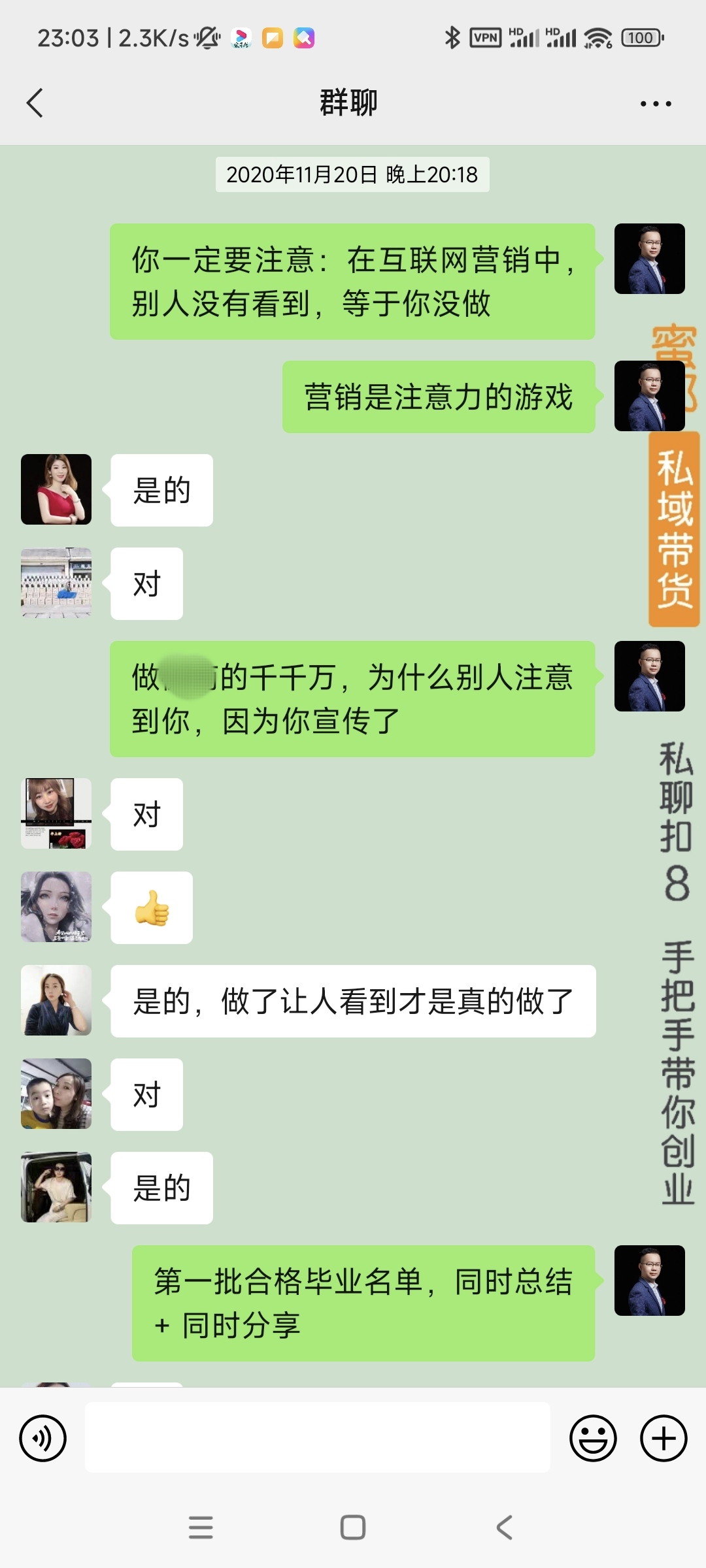
Task: Open group chat details menu
Action: coord(656,103)
